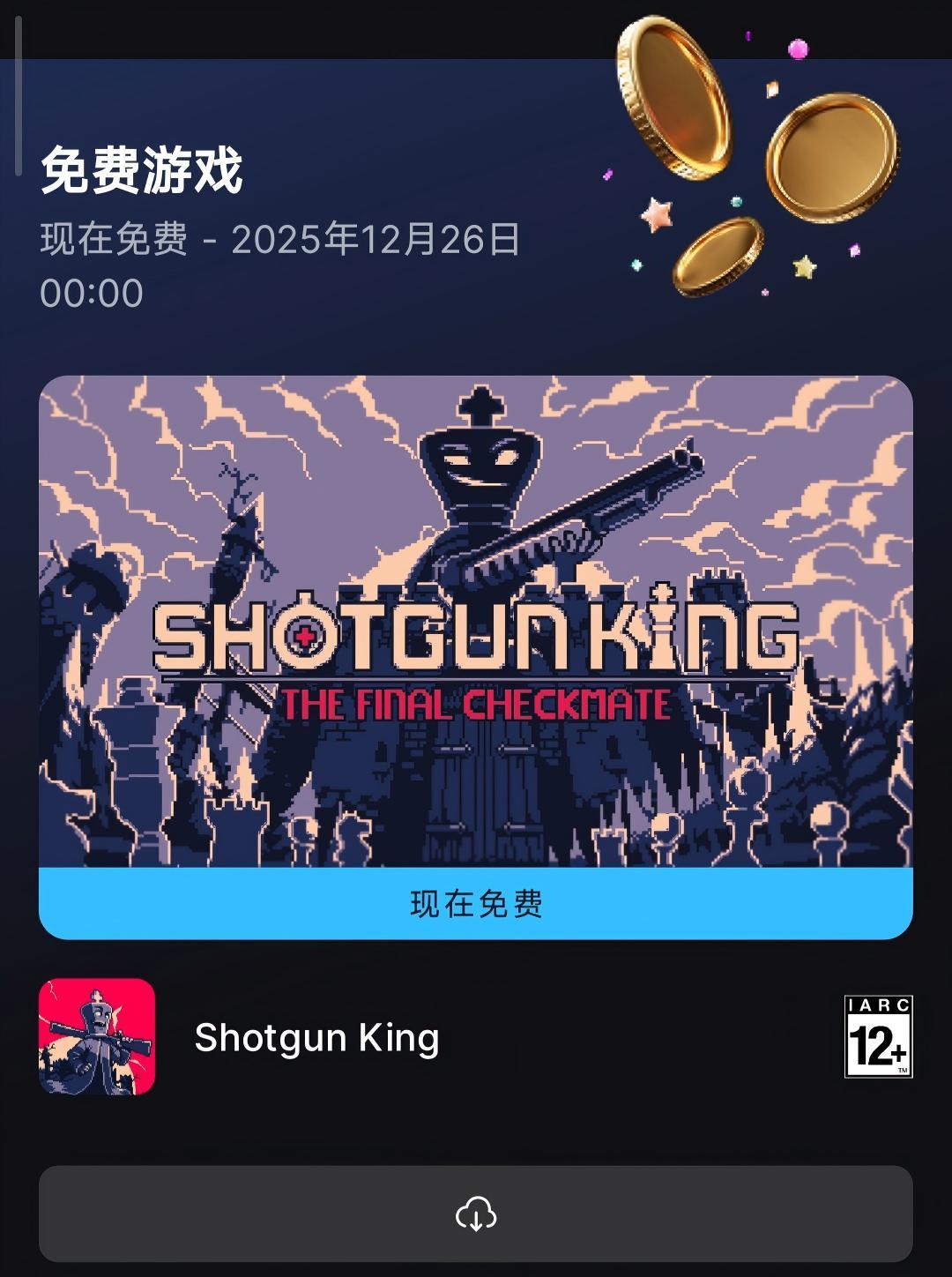Screen dimensions: 952x1277
Task: Open the Shotgun King banner artwork
Action: (476, 622)
